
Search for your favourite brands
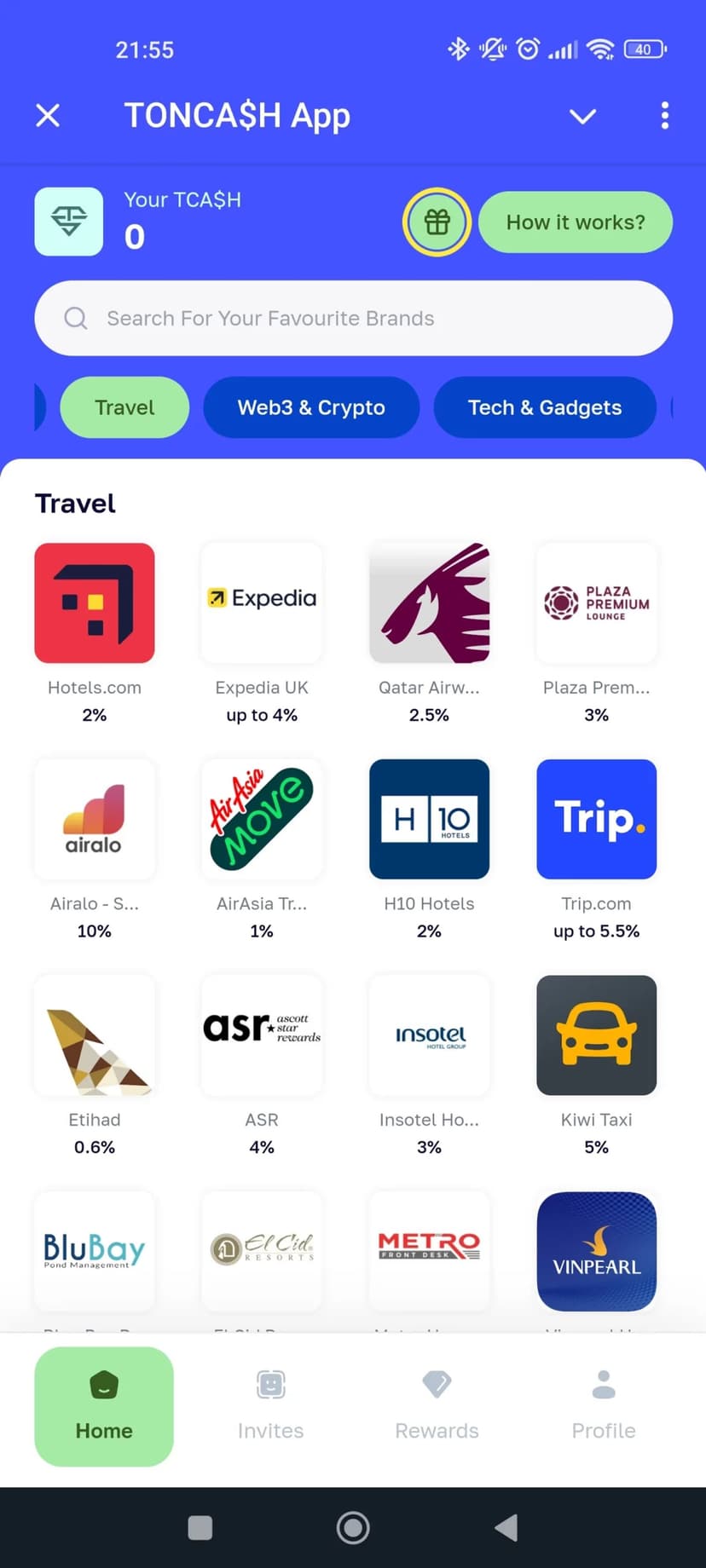tap(353, 318)
